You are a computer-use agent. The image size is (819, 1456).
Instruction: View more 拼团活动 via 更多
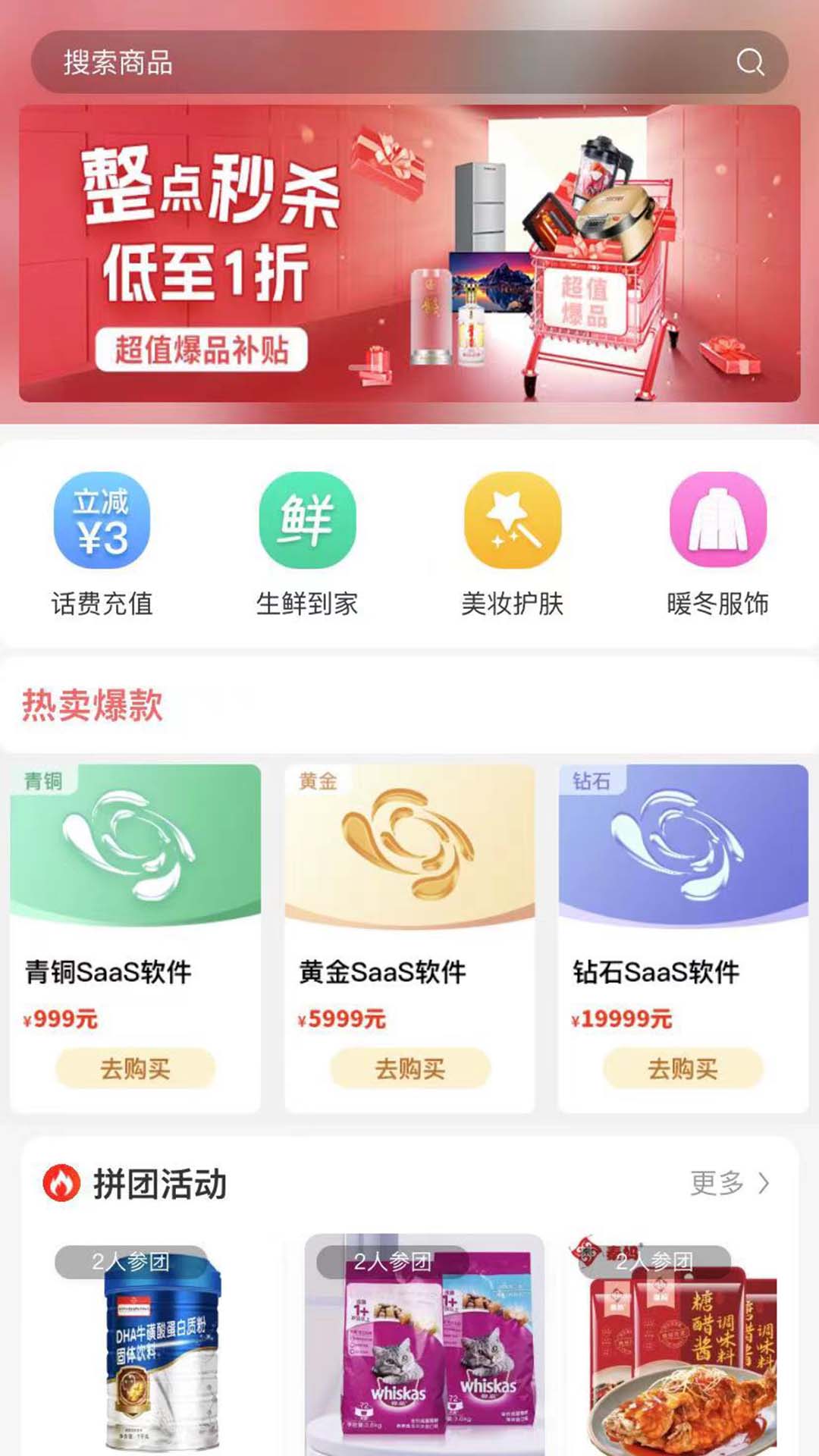[730, 1183]
